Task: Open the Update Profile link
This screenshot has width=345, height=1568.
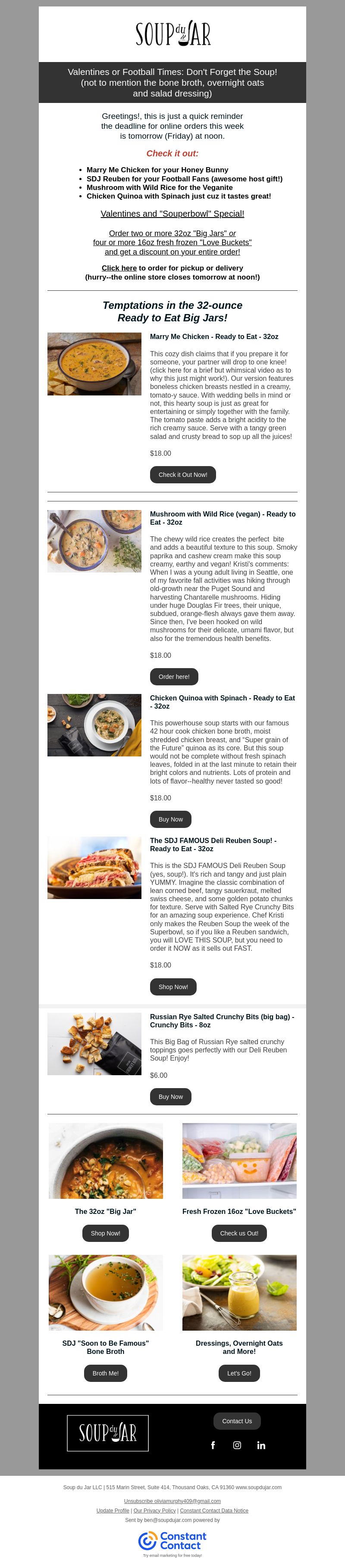Action: point(113,1510)
